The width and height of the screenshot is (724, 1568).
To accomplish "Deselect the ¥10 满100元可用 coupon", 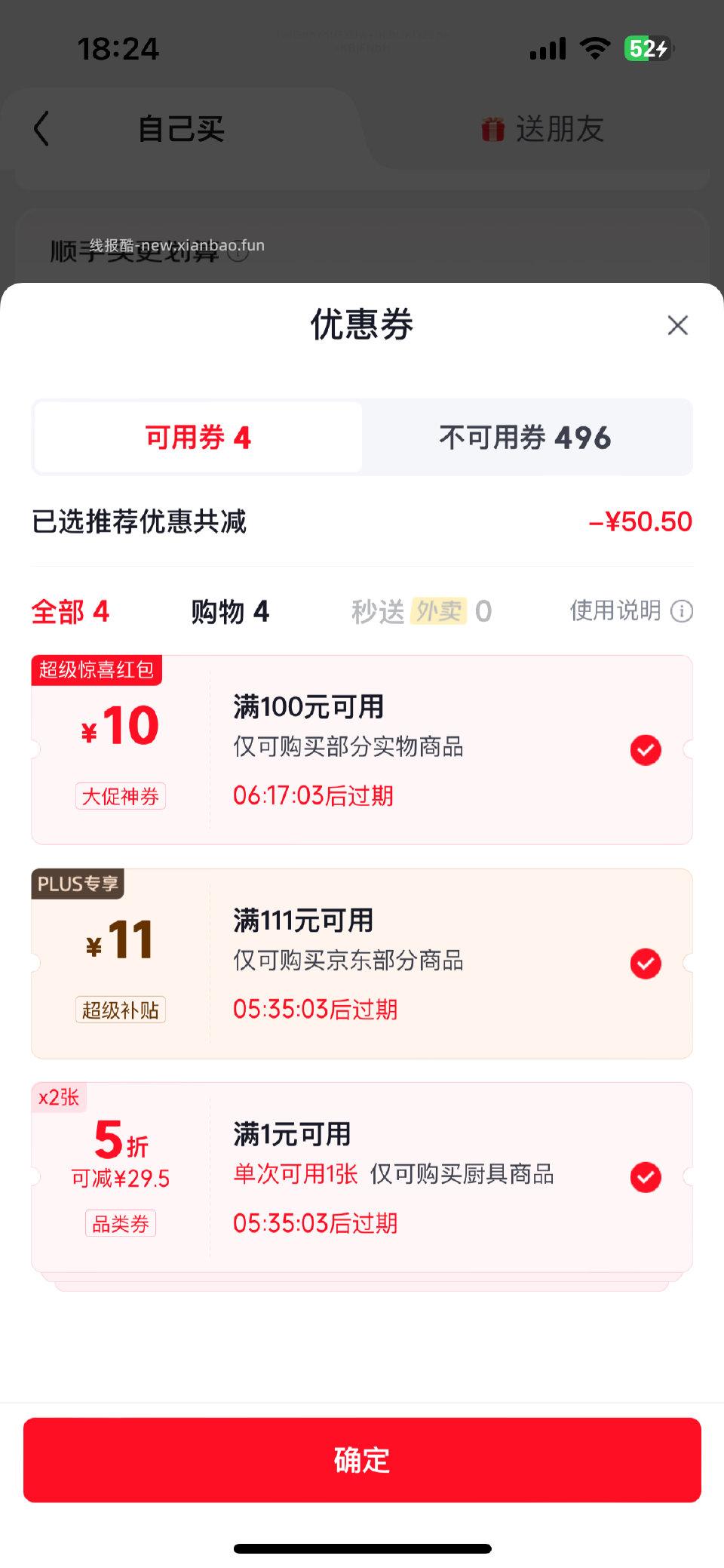I will pyautogui.click(x=645, y=749).
